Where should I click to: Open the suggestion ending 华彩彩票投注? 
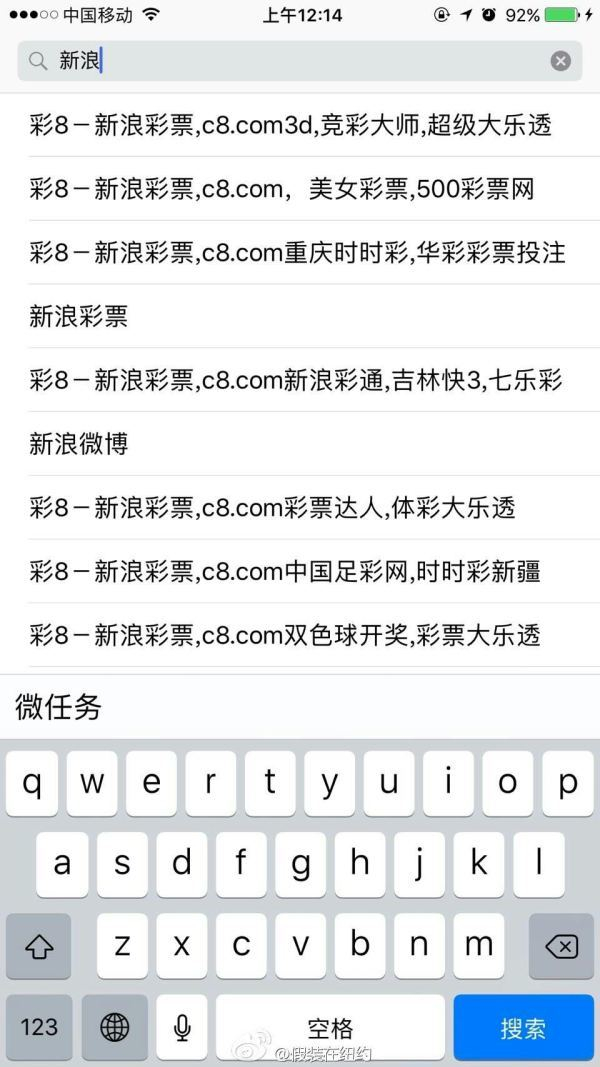point(300,252)
